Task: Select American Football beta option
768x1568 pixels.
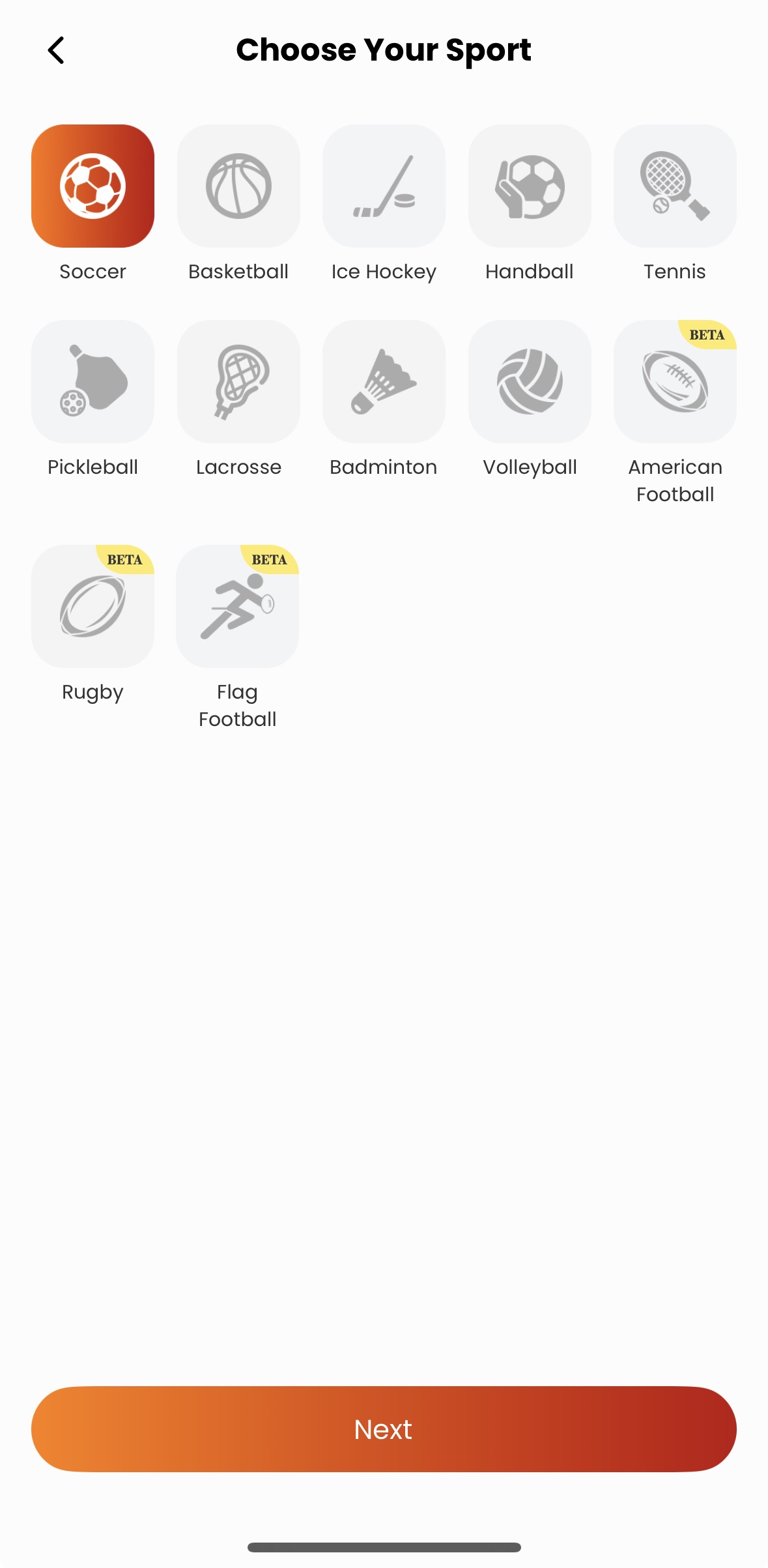Action: tap(675, 381)
